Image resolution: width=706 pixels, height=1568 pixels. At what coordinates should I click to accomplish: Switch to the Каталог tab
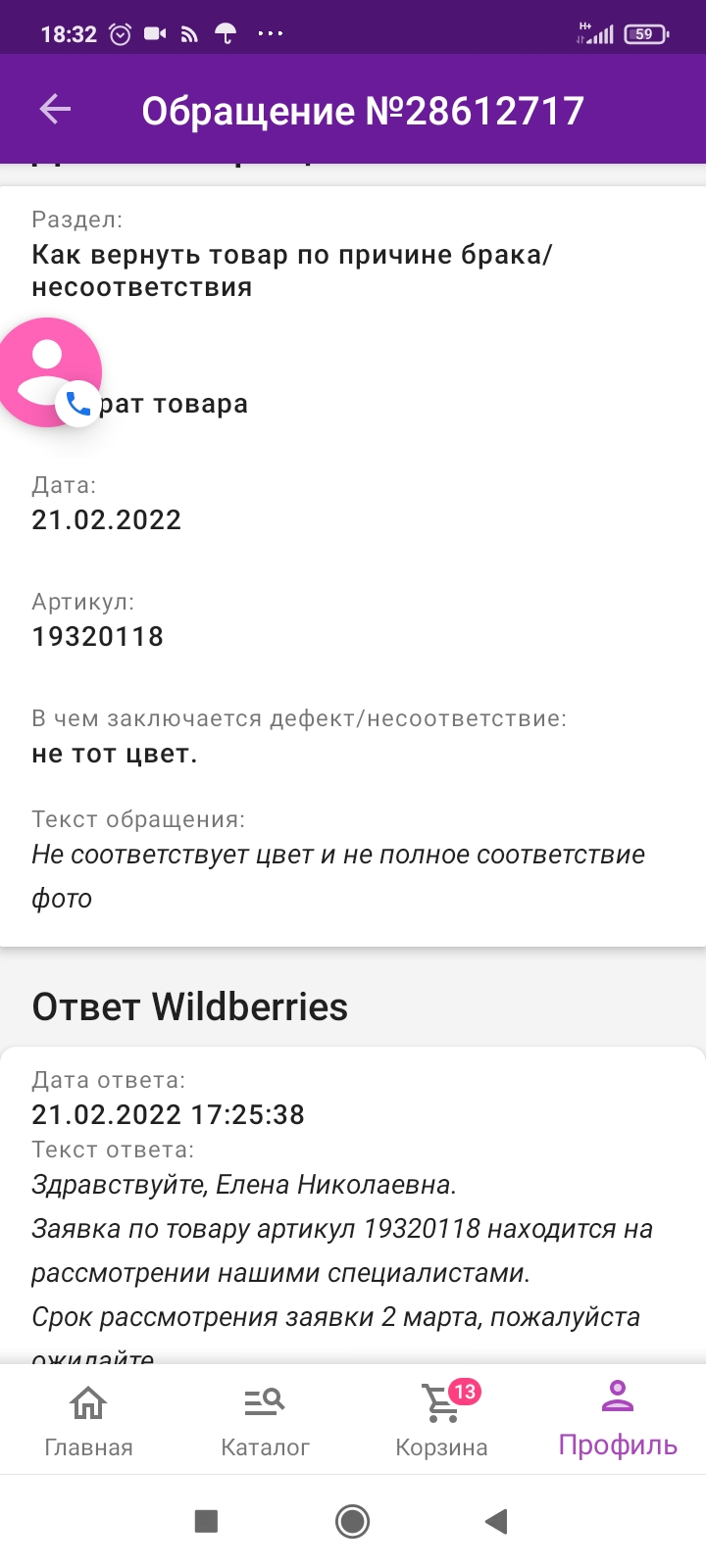point(265,1420)
